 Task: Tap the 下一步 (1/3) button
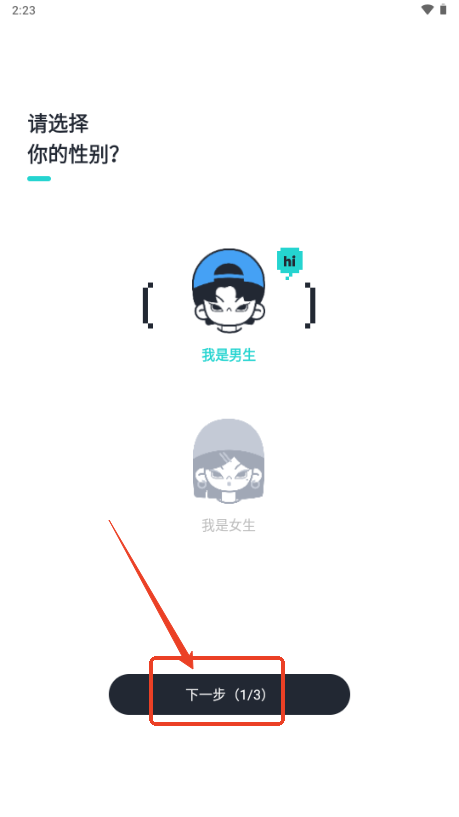(x=229, y=694)
